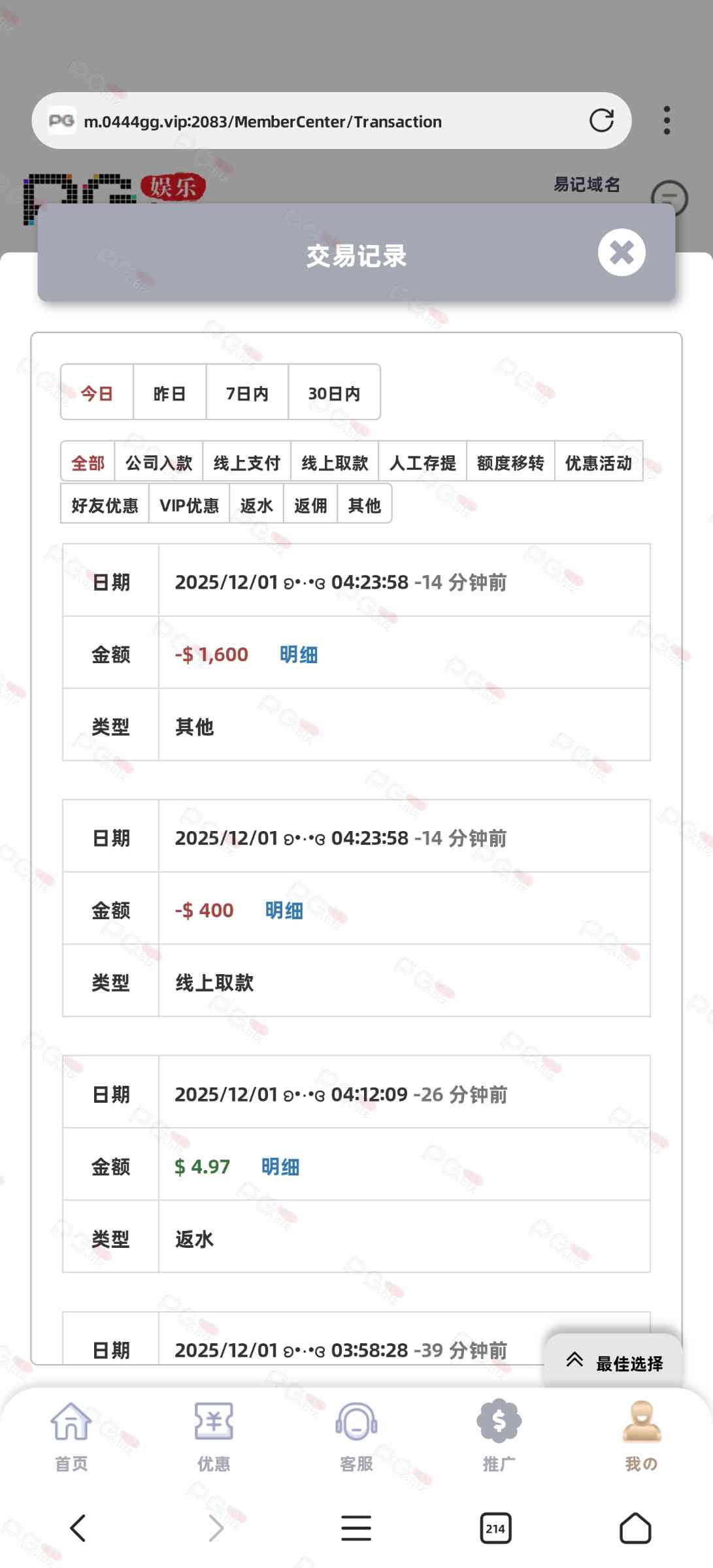
Task: Filter by 公司入款
Action: tap(159, 463)
